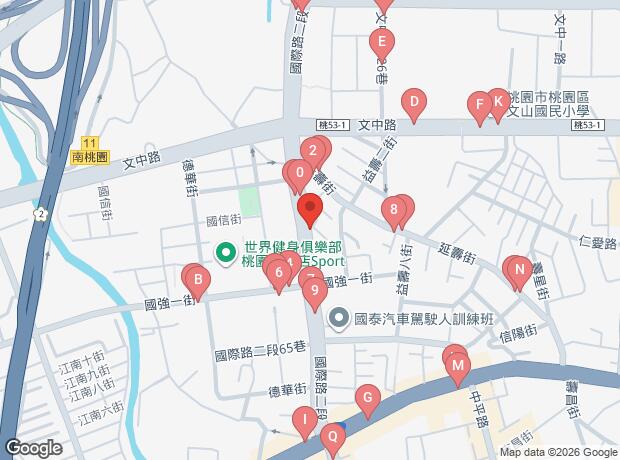The height and width of the screenshot is (460, 620).
Task: Tap marker B on 國強一街
Action: (198, 280)
